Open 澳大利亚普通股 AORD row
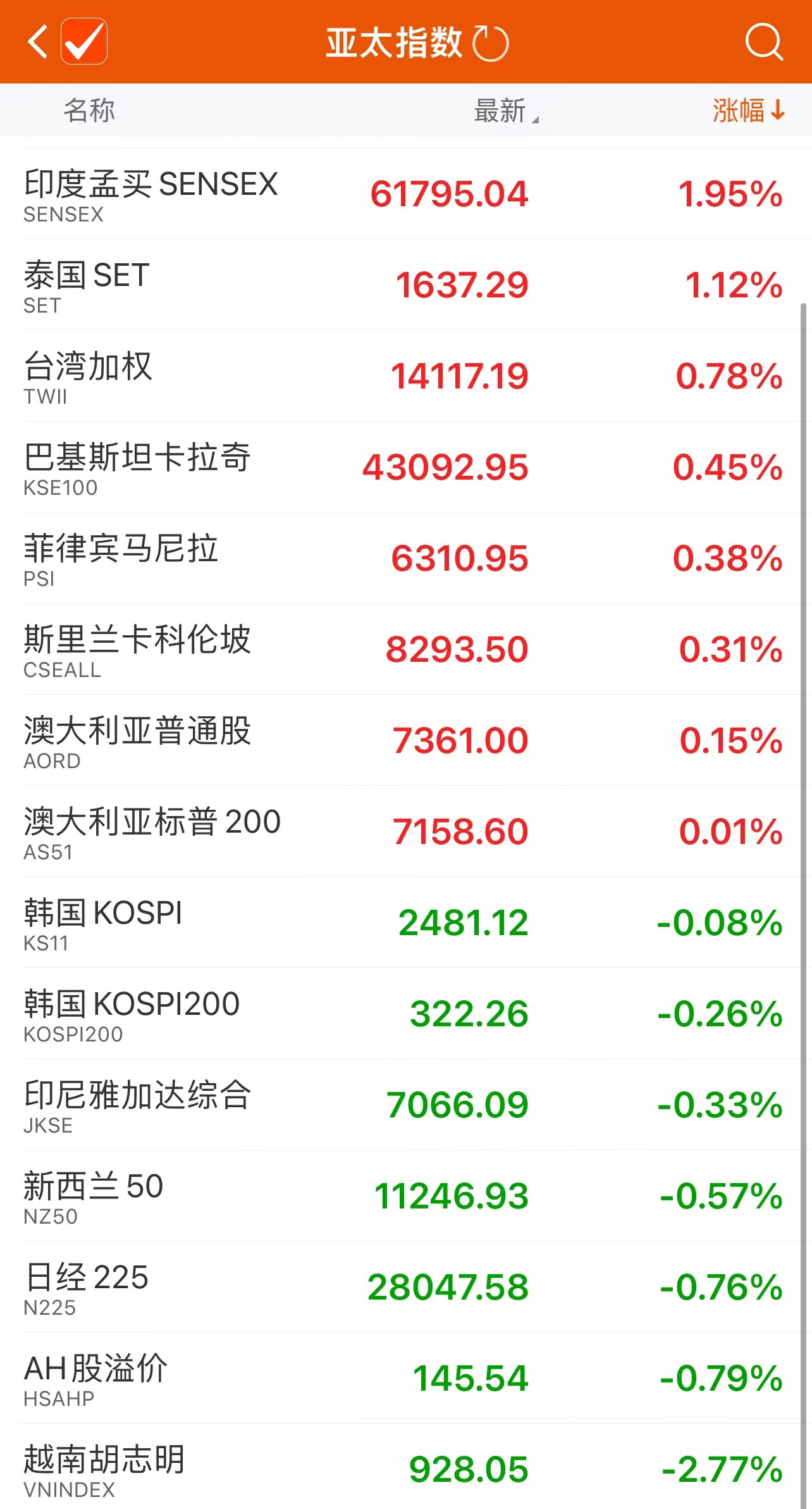Viewport: 812px width, 1509px height. 405,740
